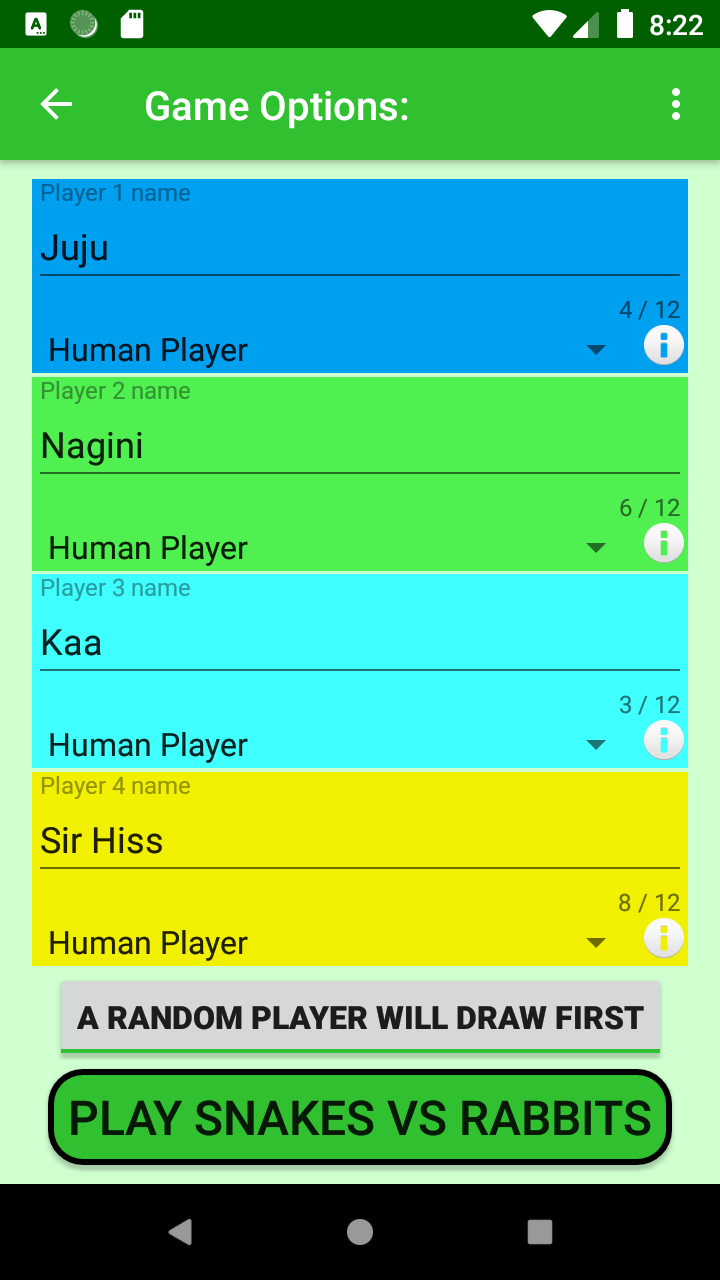Click the Nagini name text field
Viewport: 720px width, 1280px height.
[360, 446]
